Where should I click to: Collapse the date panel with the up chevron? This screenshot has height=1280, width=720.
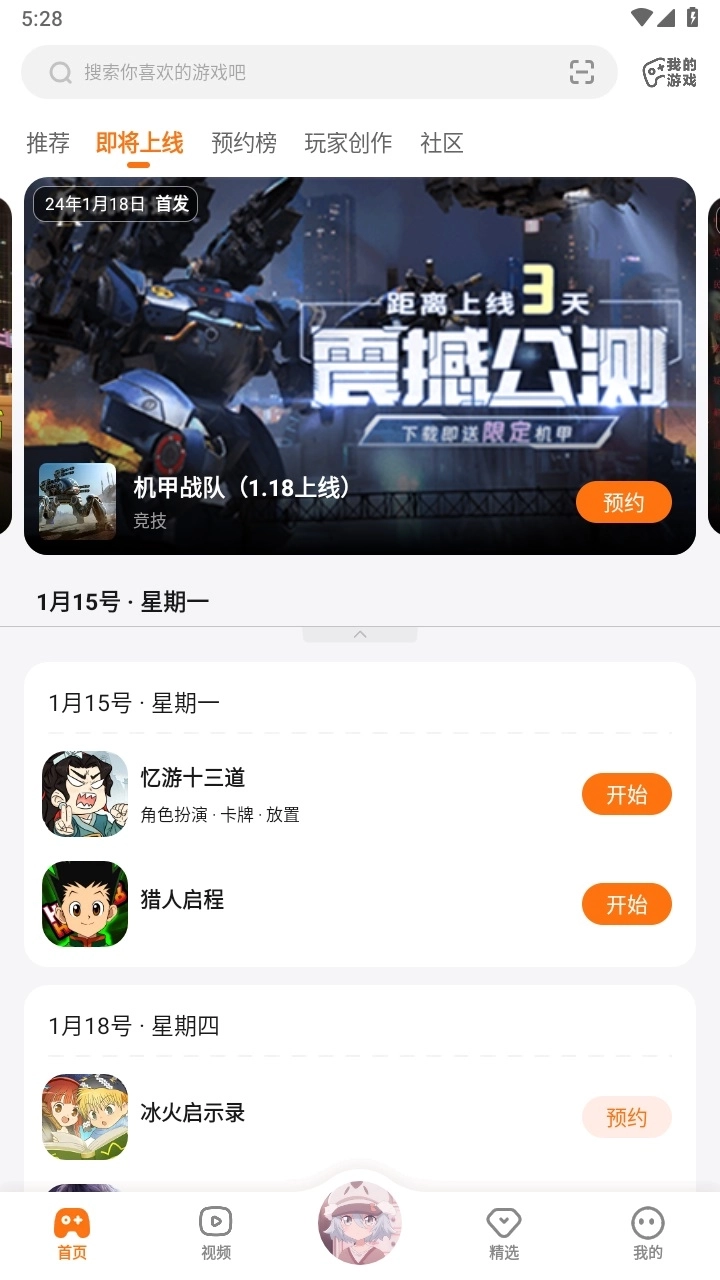(360, 634)
